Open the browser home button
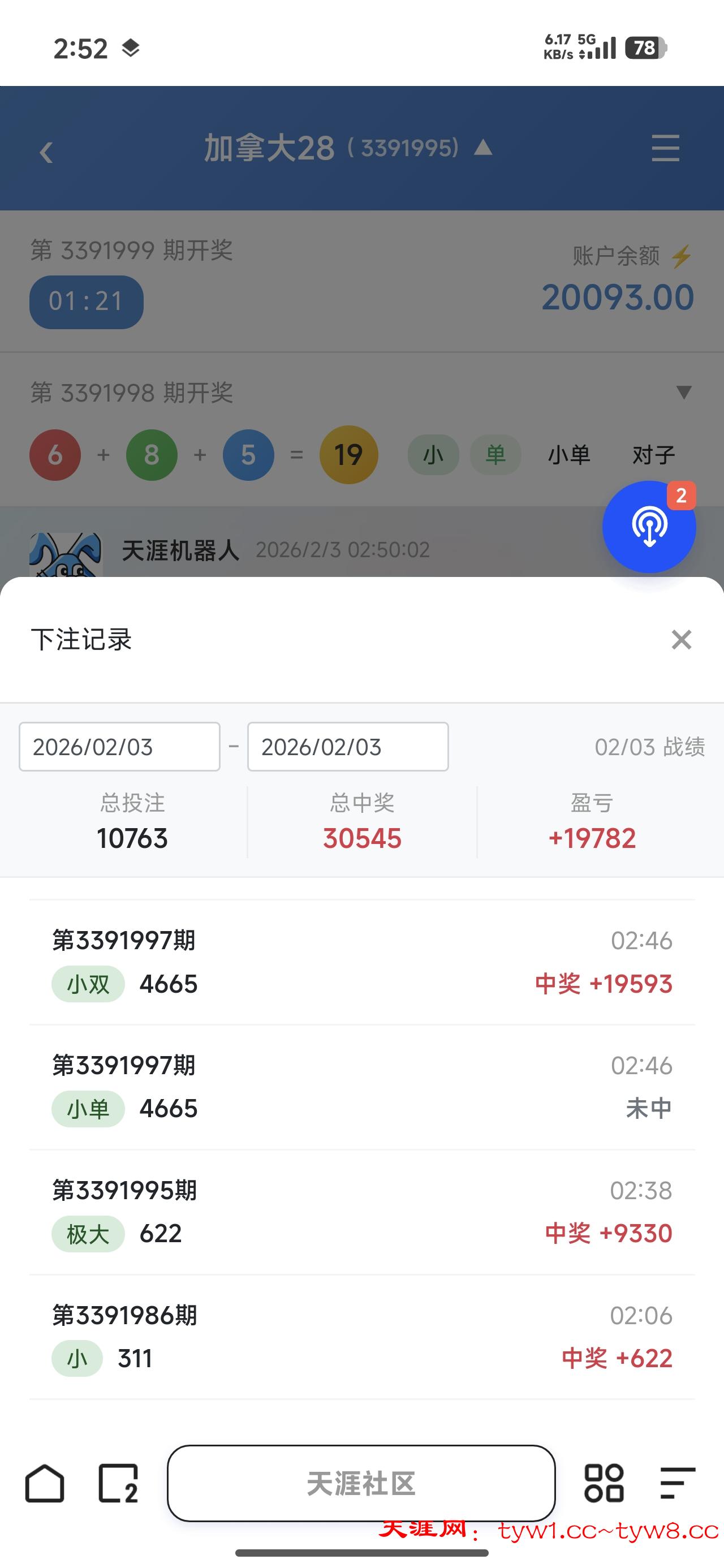 [x=45, y=1483]
